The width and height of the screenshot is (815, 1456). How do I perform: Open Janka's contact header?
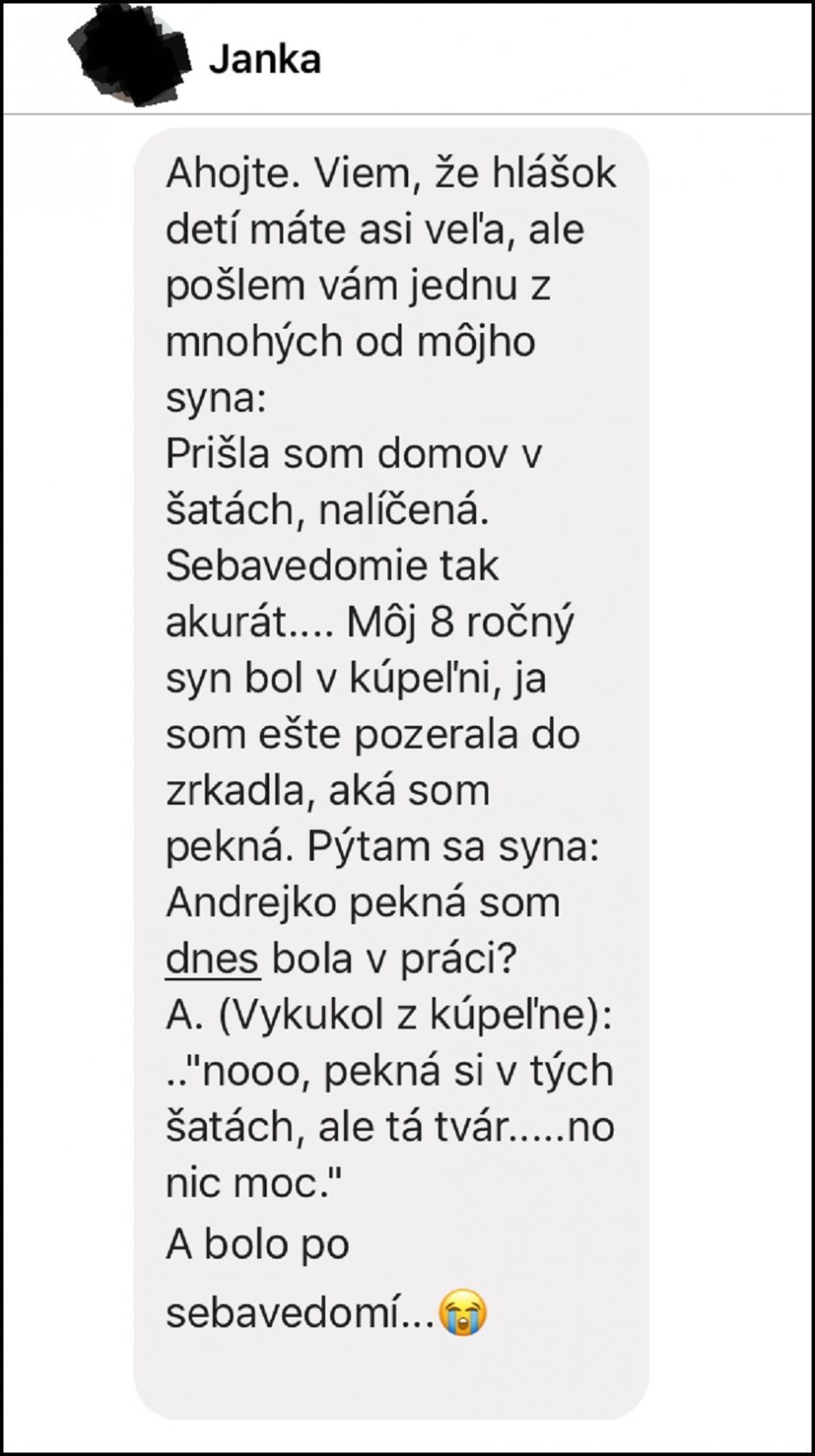tap(265, 59)
